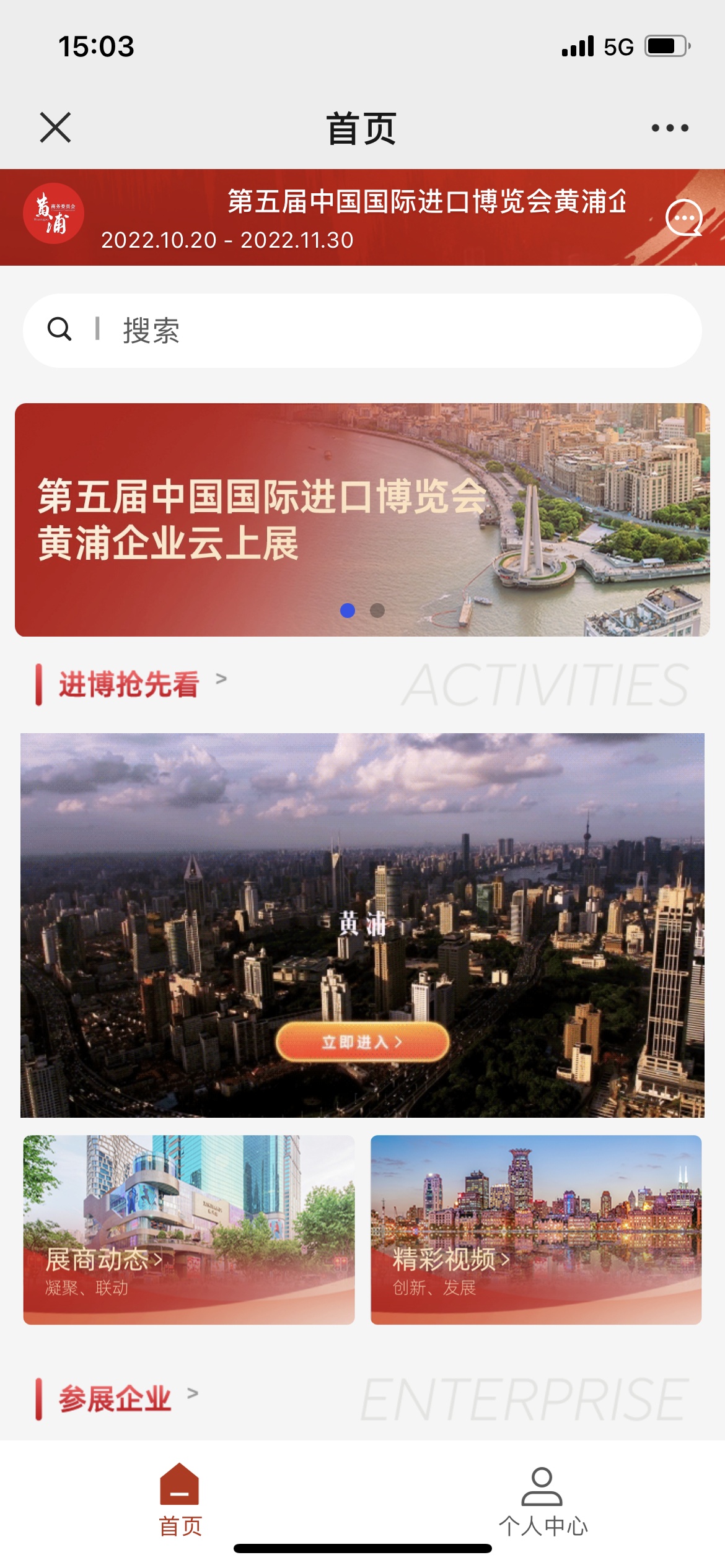
Task: Open the 展商动态 card
Action: pyautogui.click(x=189, y=1230)
